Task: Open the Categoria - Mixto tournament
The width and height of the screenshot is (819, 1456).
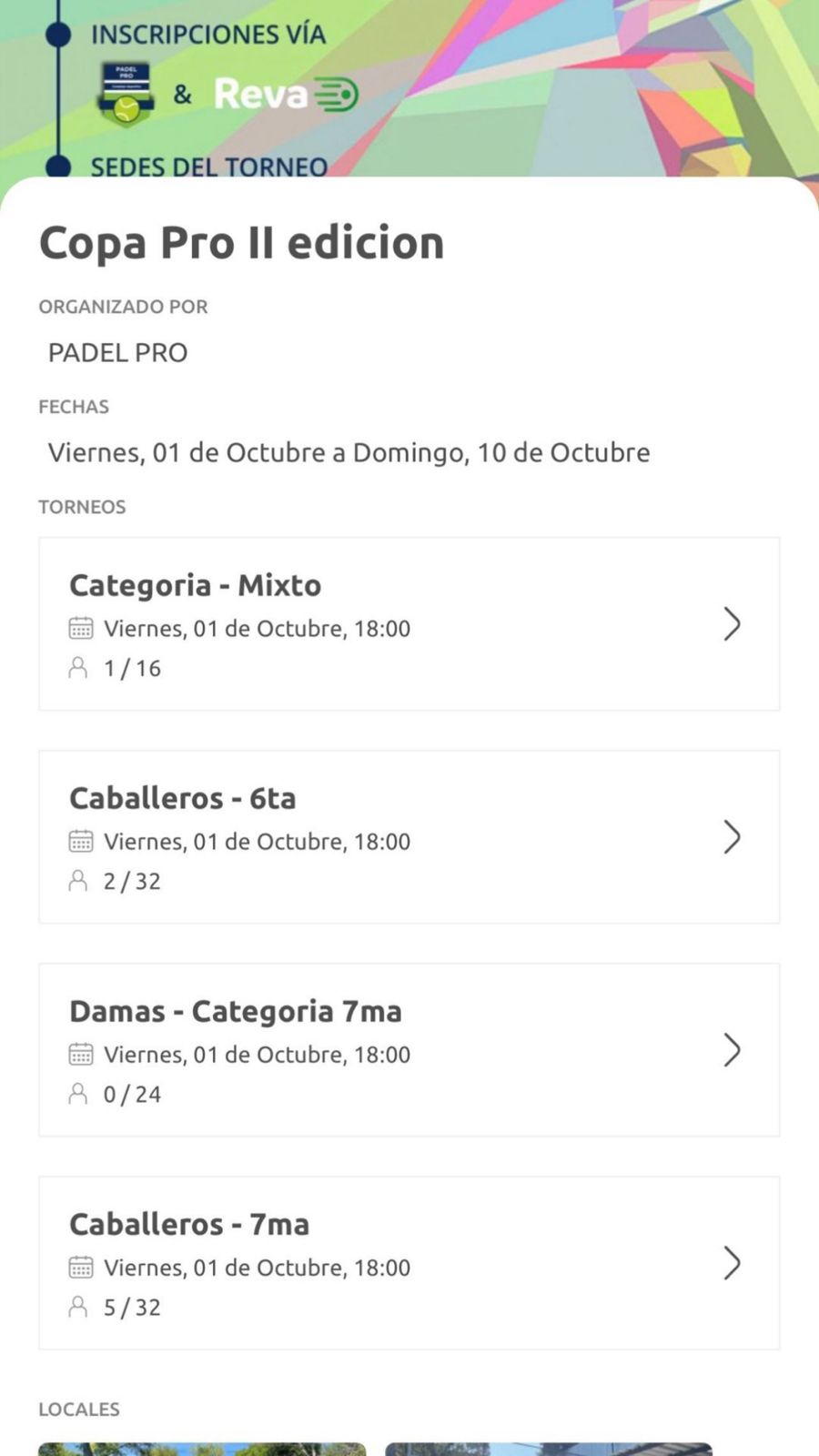Action: point(409,624)
